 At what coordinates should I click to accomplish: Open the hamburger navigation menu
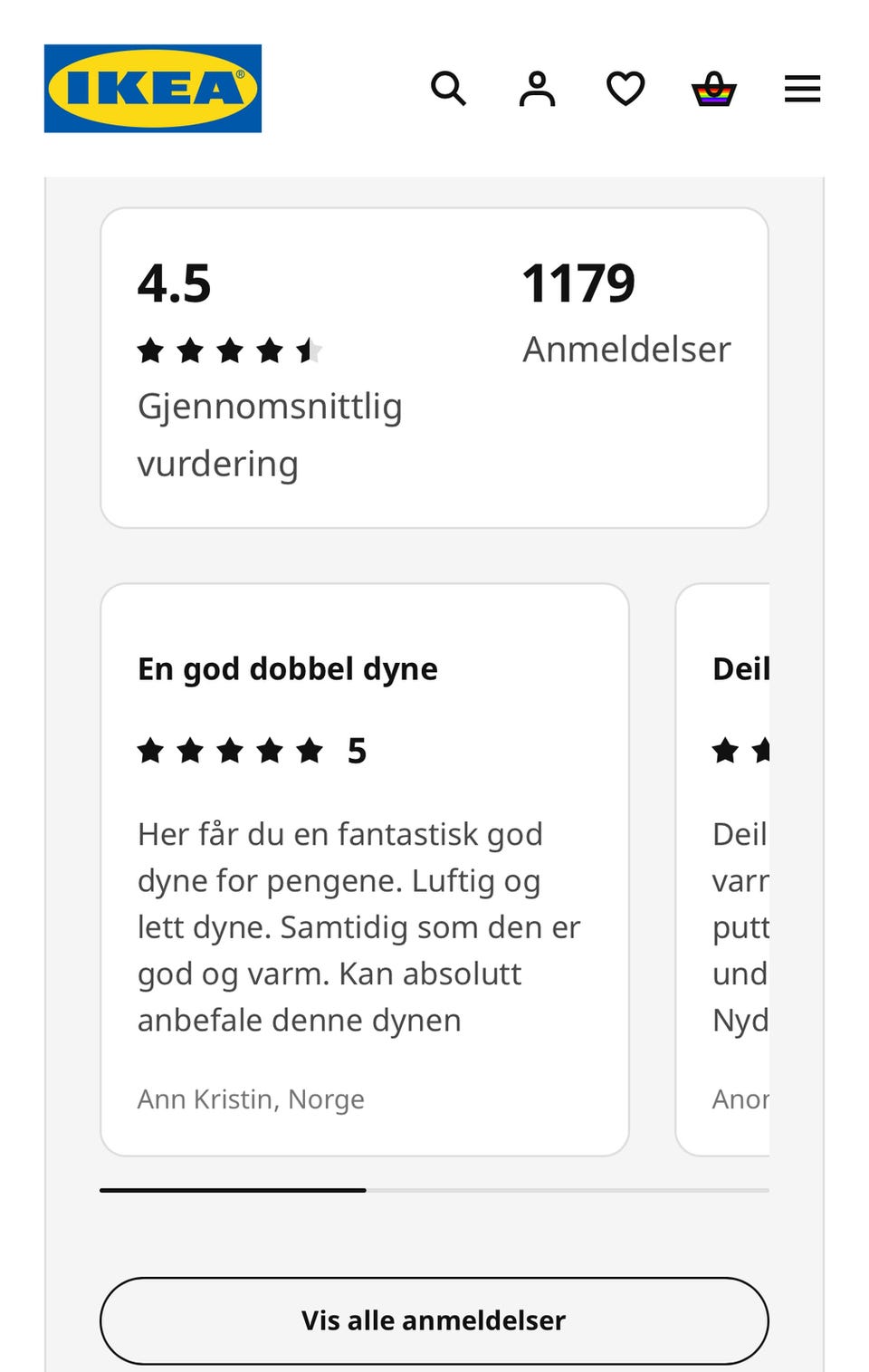802,88
